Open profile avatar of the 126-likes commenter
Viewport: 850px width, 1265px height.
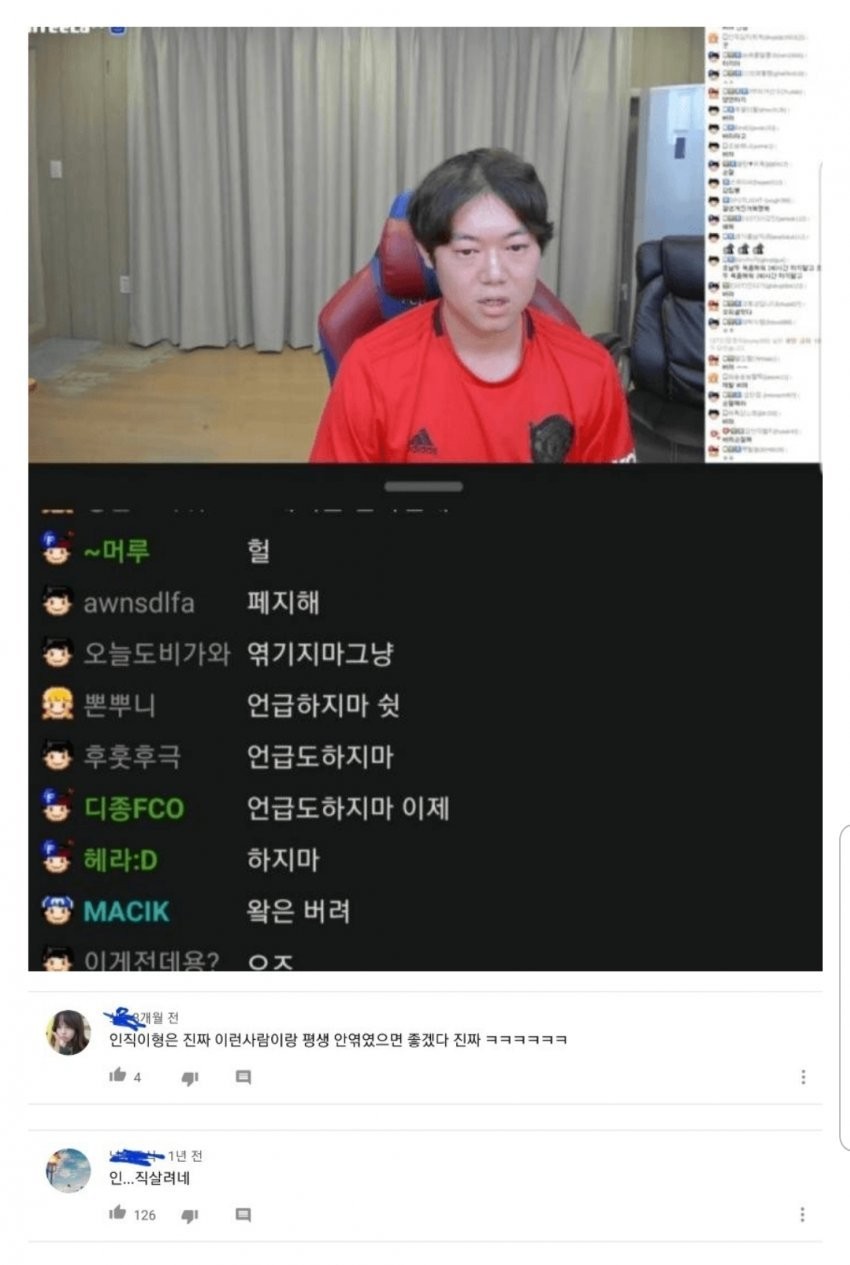pos(68,1170)
